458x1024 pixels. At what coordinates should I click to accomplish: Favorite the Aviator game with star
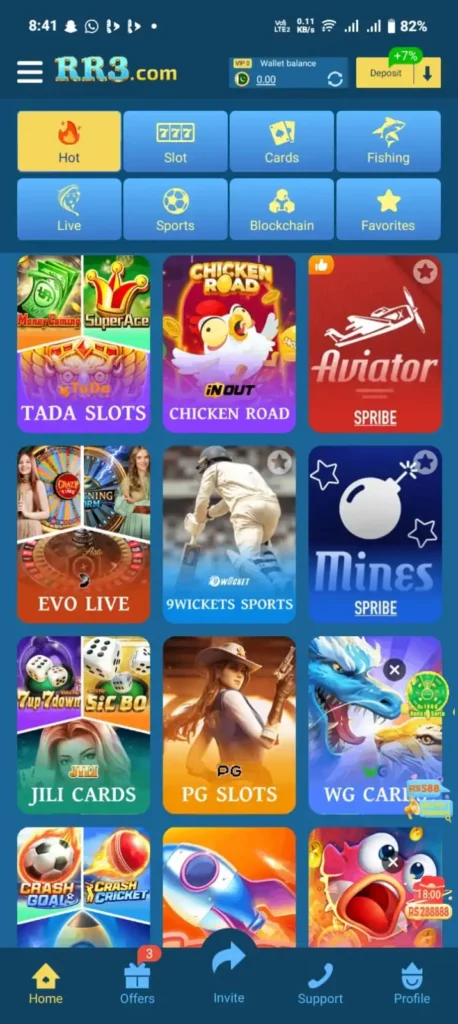[x=425, y=271]
